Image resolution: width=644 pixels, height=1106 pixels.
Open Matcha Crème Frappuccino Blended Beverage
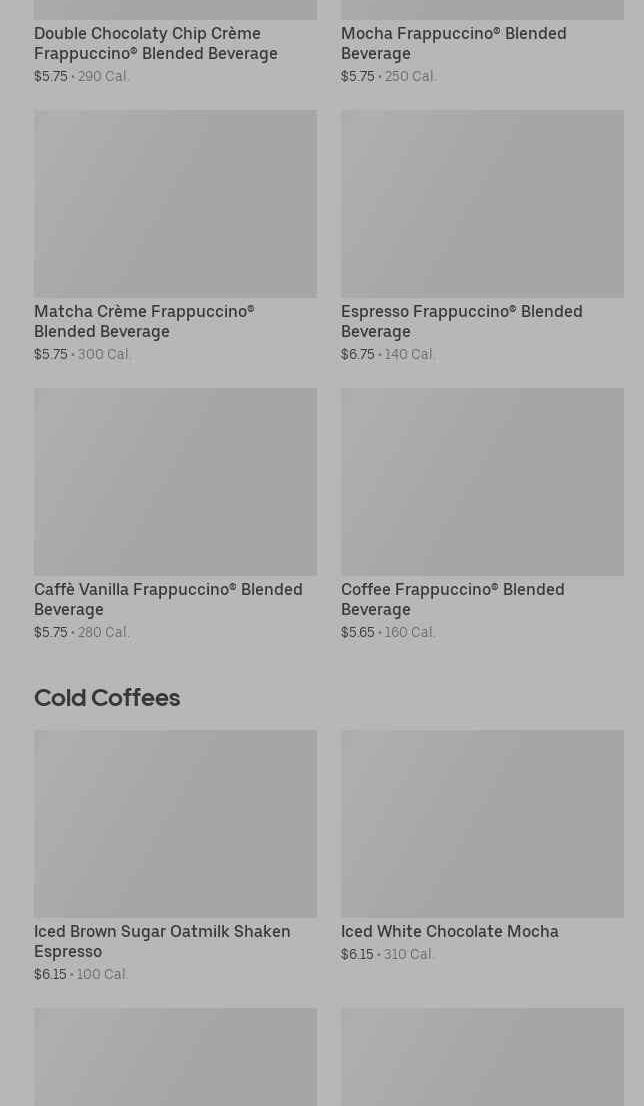(x=175, y=205)
